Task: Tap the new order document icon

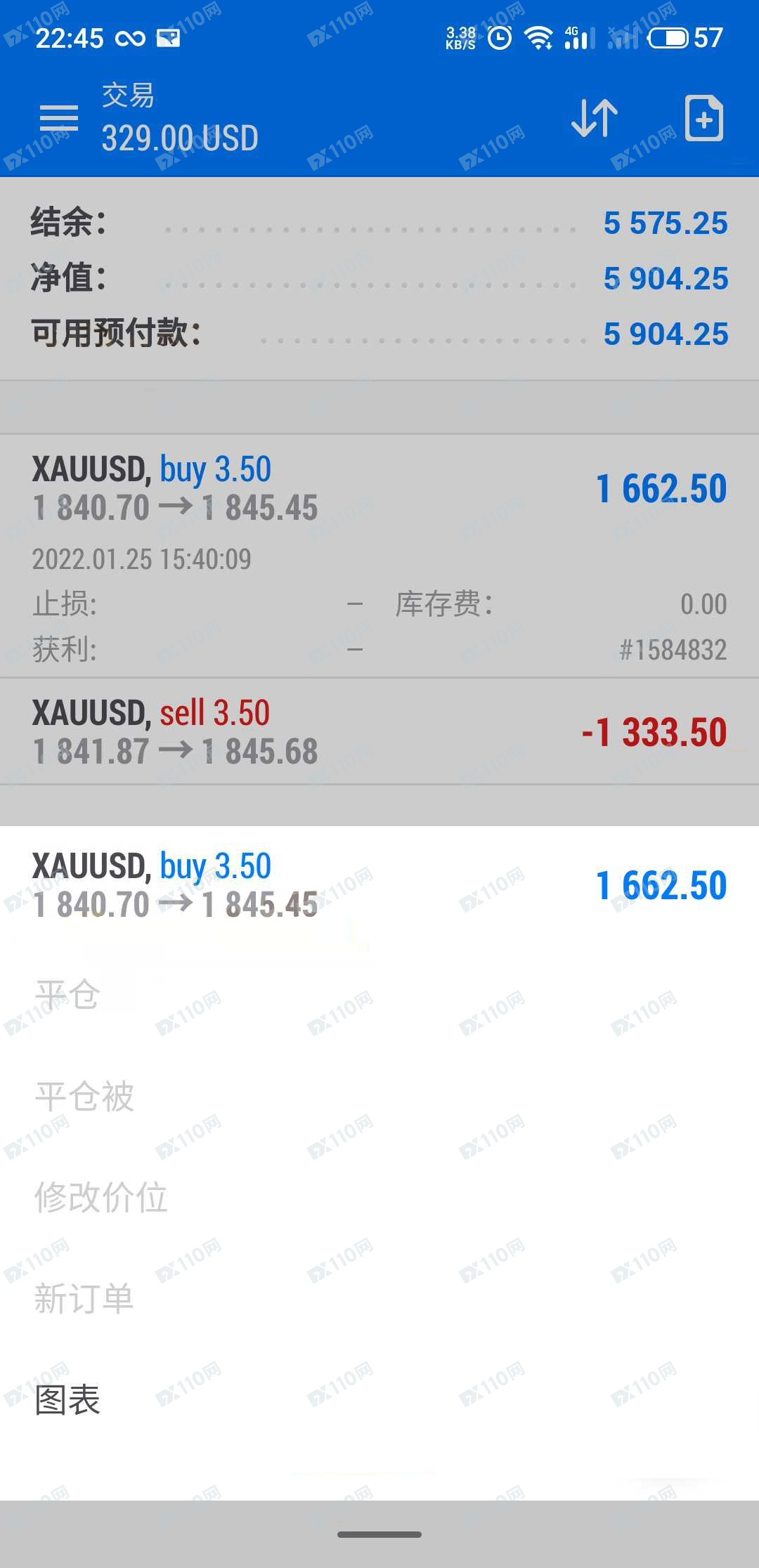Action: (x=704, y=118)
